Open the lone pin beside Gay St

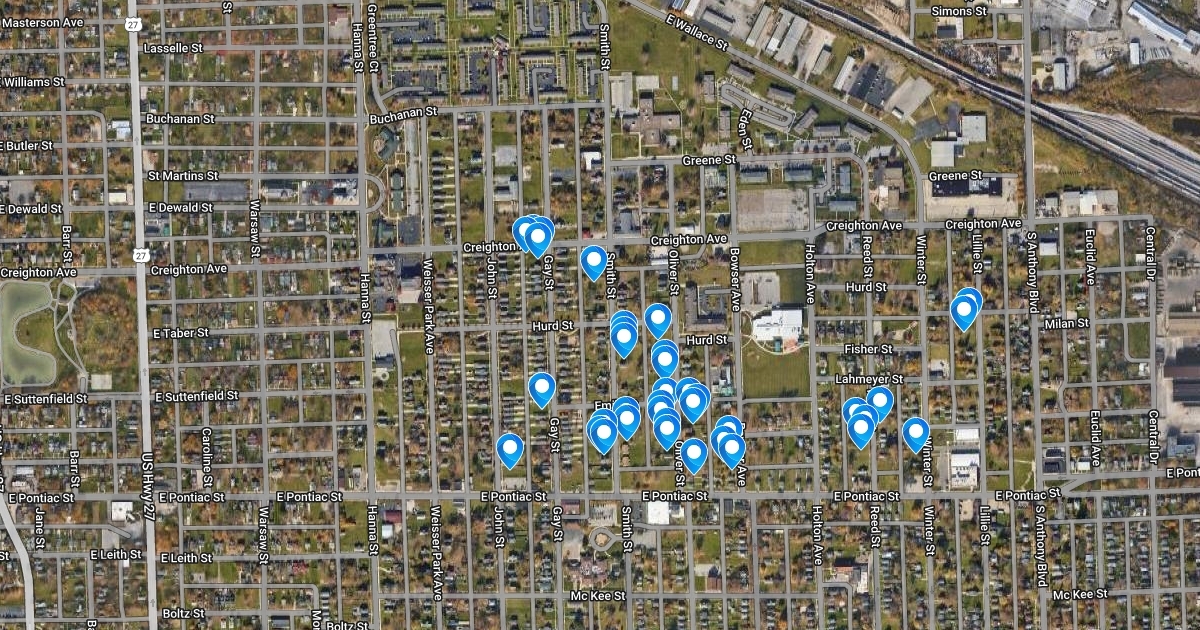point(541,388)
